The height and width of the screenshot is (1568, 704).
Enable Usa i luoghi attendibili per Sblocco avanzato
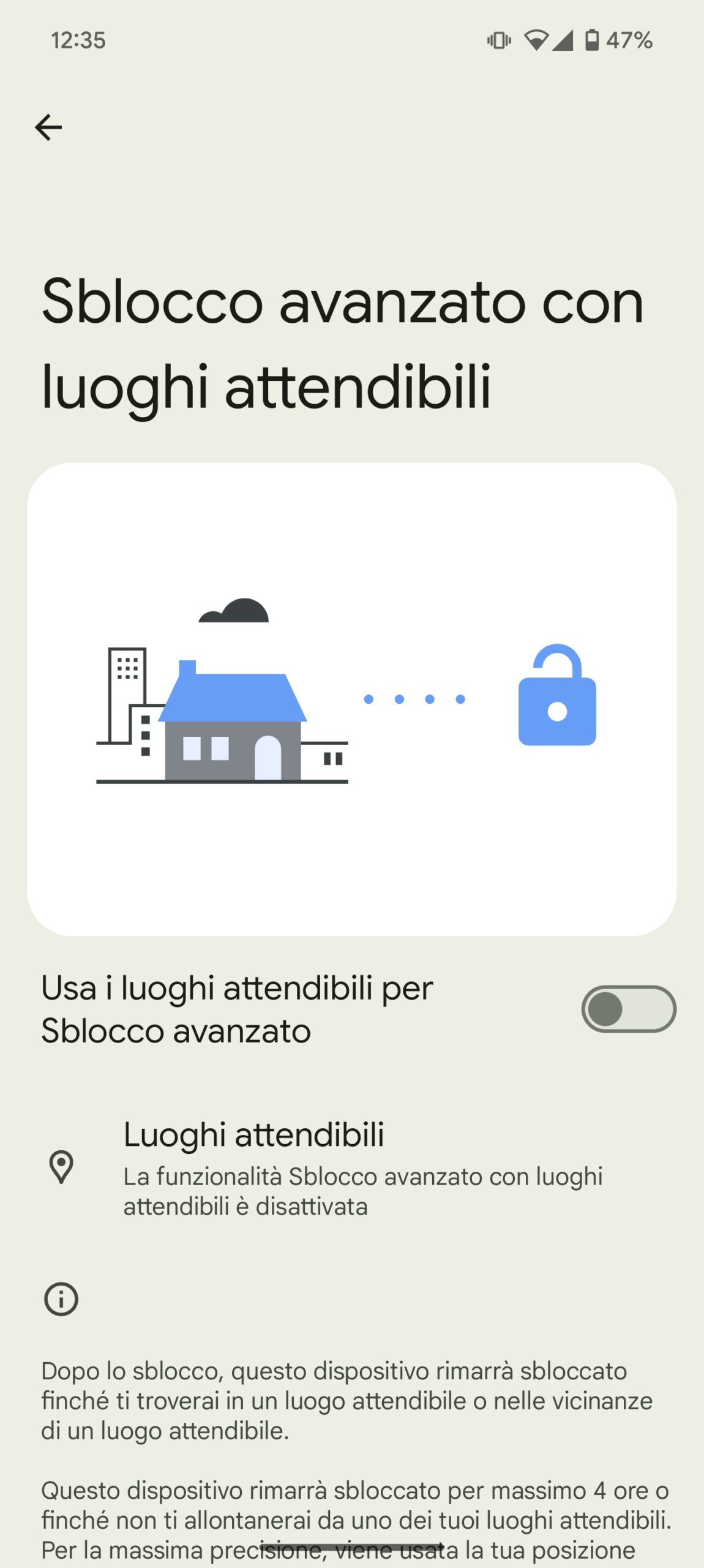click(x=628, y=1009)
